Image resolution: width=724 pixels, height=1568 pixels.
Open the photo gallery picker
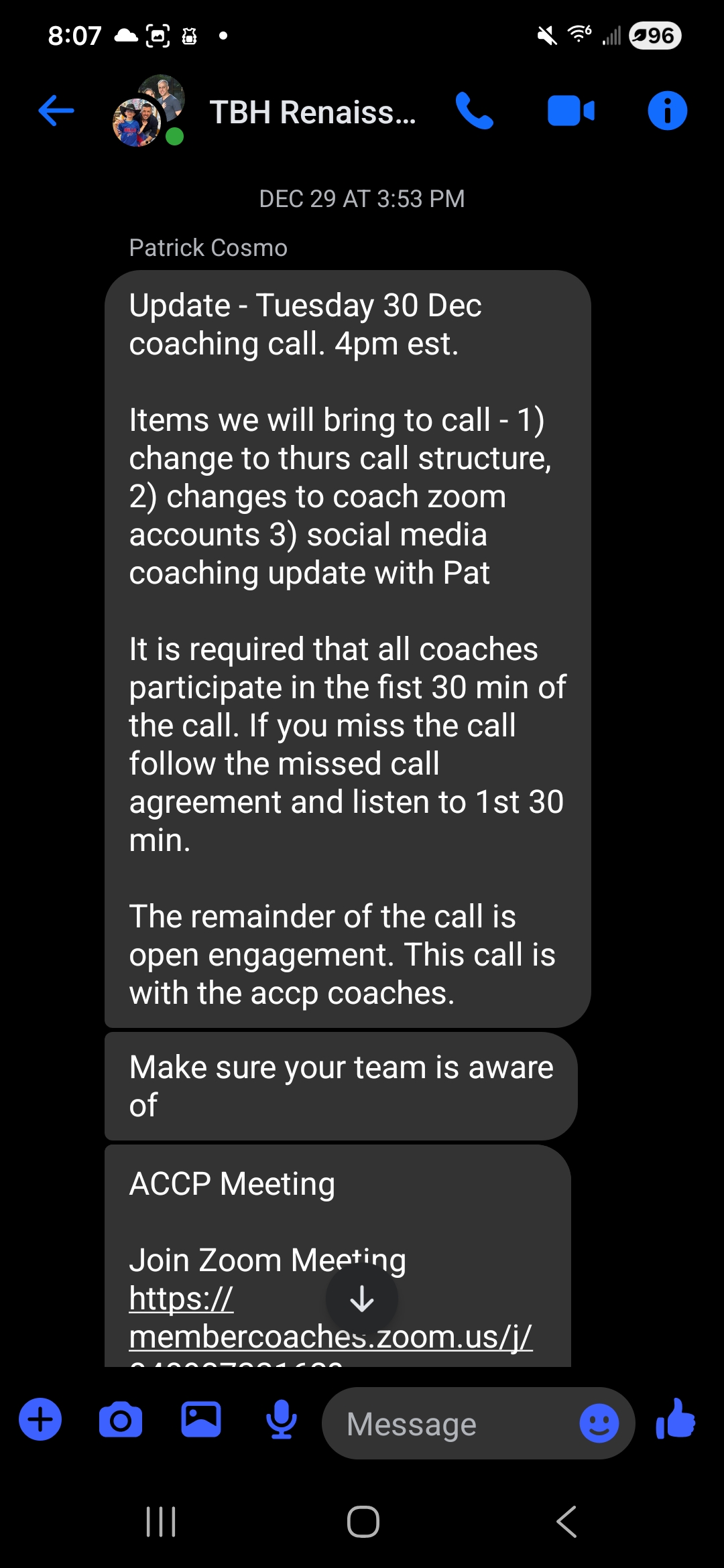click(x=201, y=1419)
